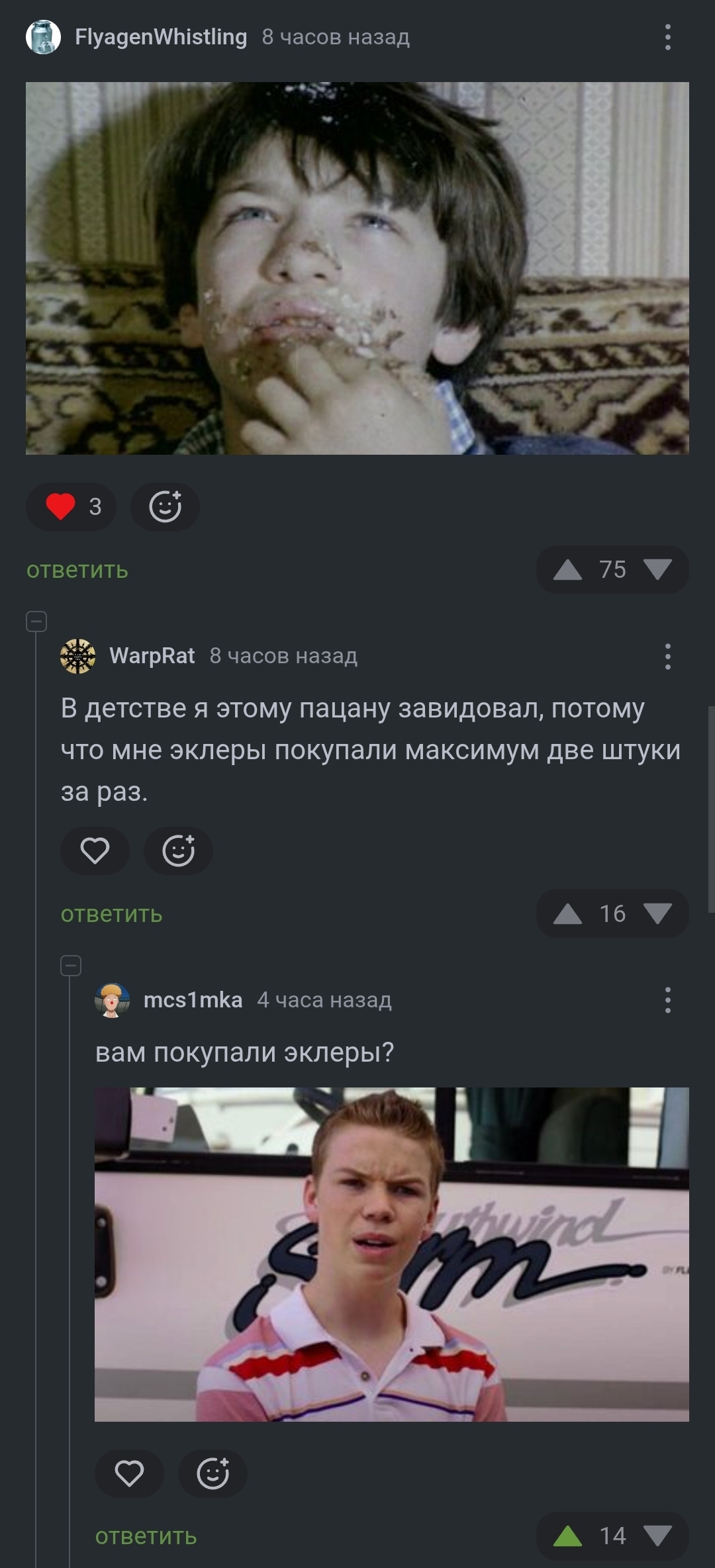The image size is (715, 1568).
Task: Upvote FlyagenWhistling's comment
Action: (567, 569)
